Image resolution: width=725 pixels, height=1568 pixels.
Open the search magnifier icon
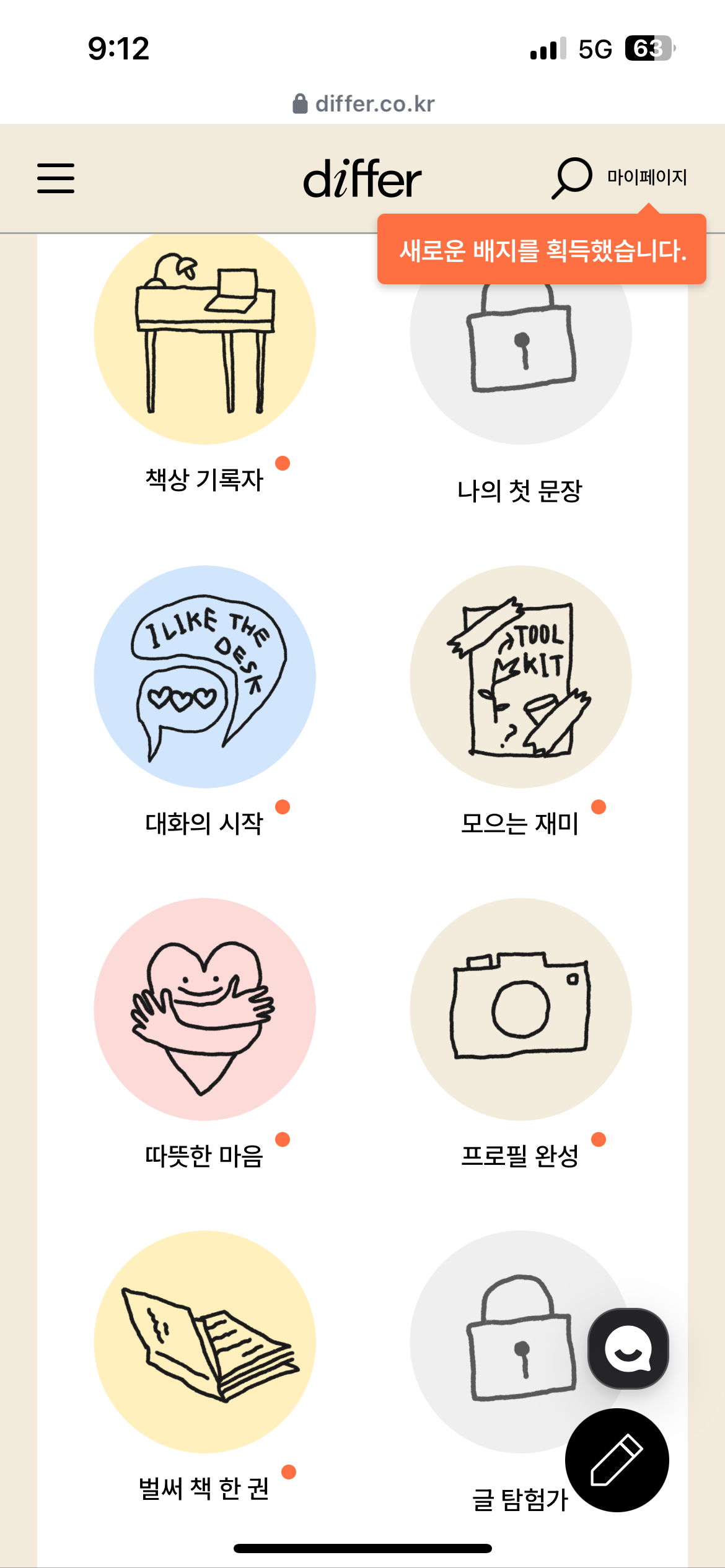click(x=571, y=178)
